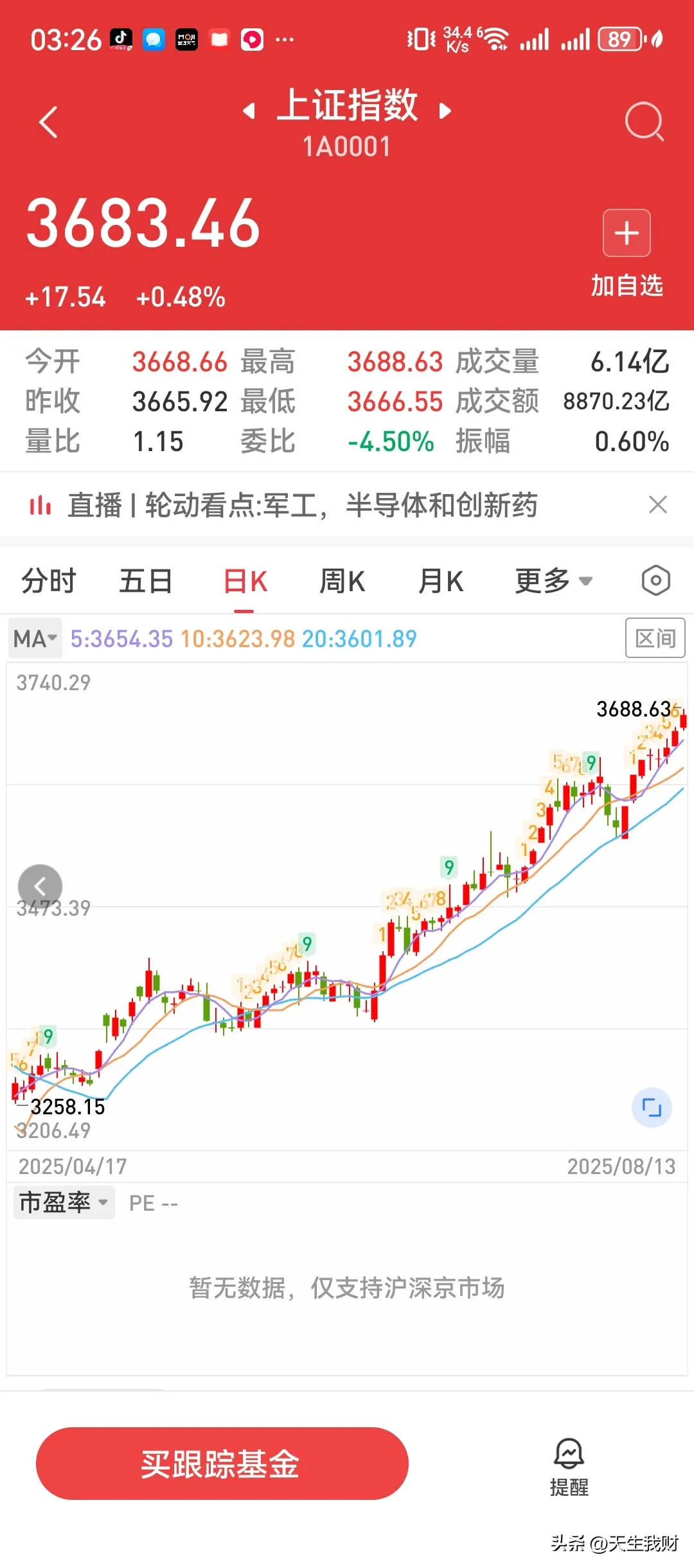Add index to watchlist via 加自选
The width and height of the screenshot is (694, 1568).
pyautogui.click(x=627, y=251)
